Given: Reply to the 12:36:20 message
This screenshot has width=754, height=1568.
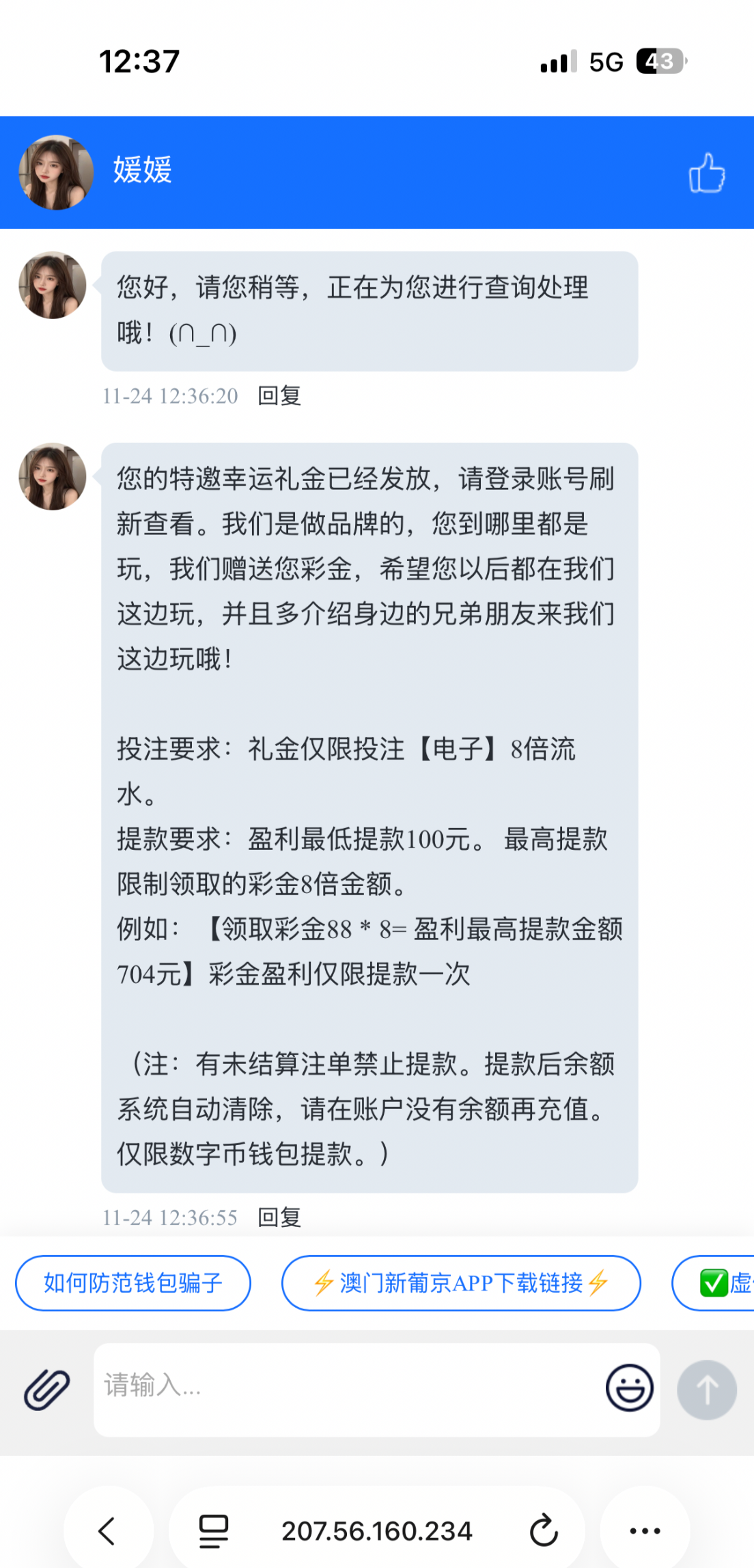Looking at the screenshot, I should 279,396.
